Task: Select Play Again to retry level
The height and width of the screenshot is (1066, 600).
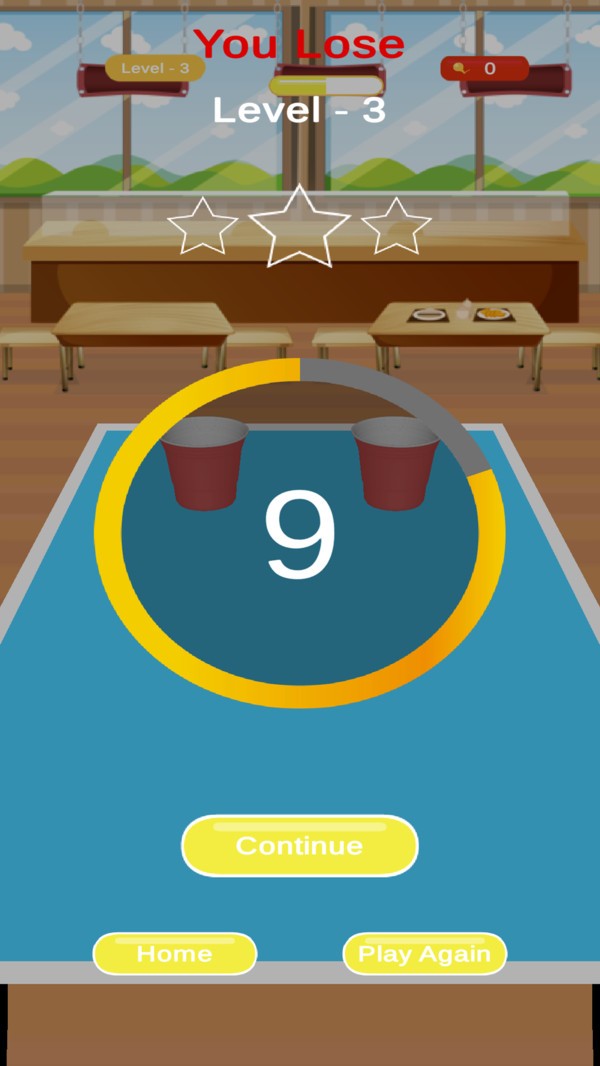Action: 424,954
